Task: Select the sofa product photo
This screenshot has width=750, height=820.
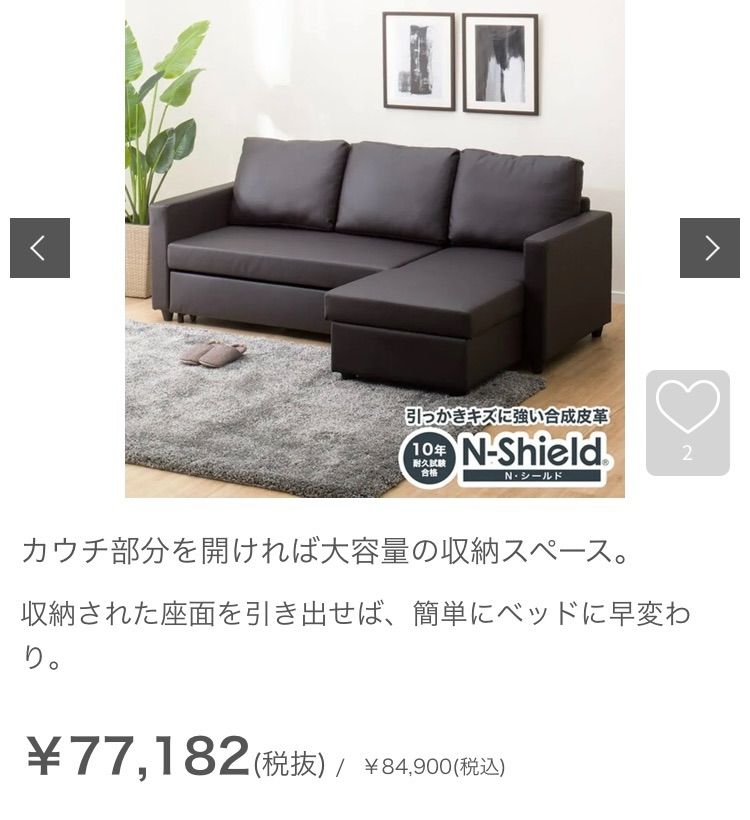Action: tap(375, 250)
